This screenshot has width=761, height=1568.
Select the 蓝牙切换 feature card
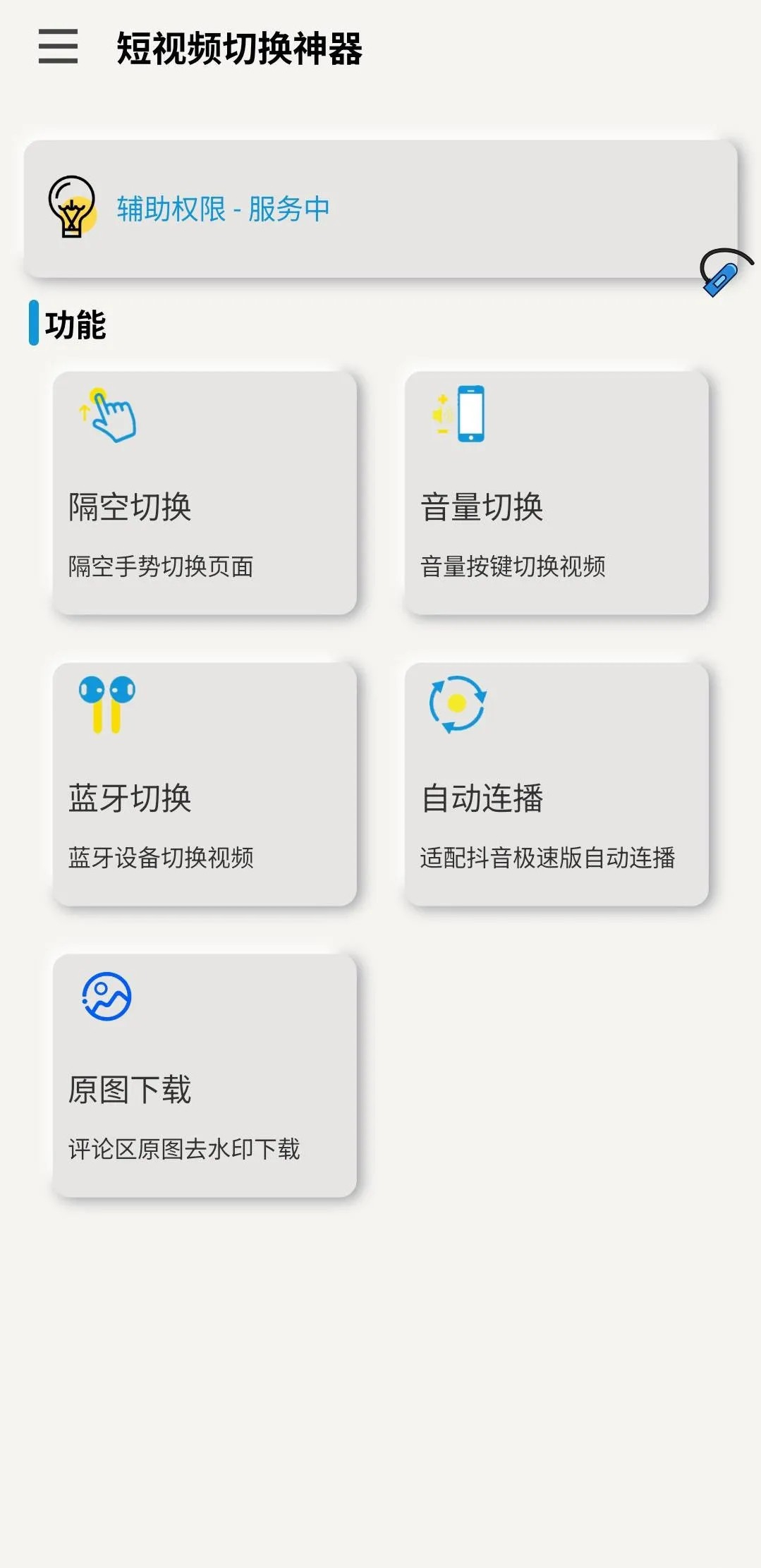click(x=205, y=784)
